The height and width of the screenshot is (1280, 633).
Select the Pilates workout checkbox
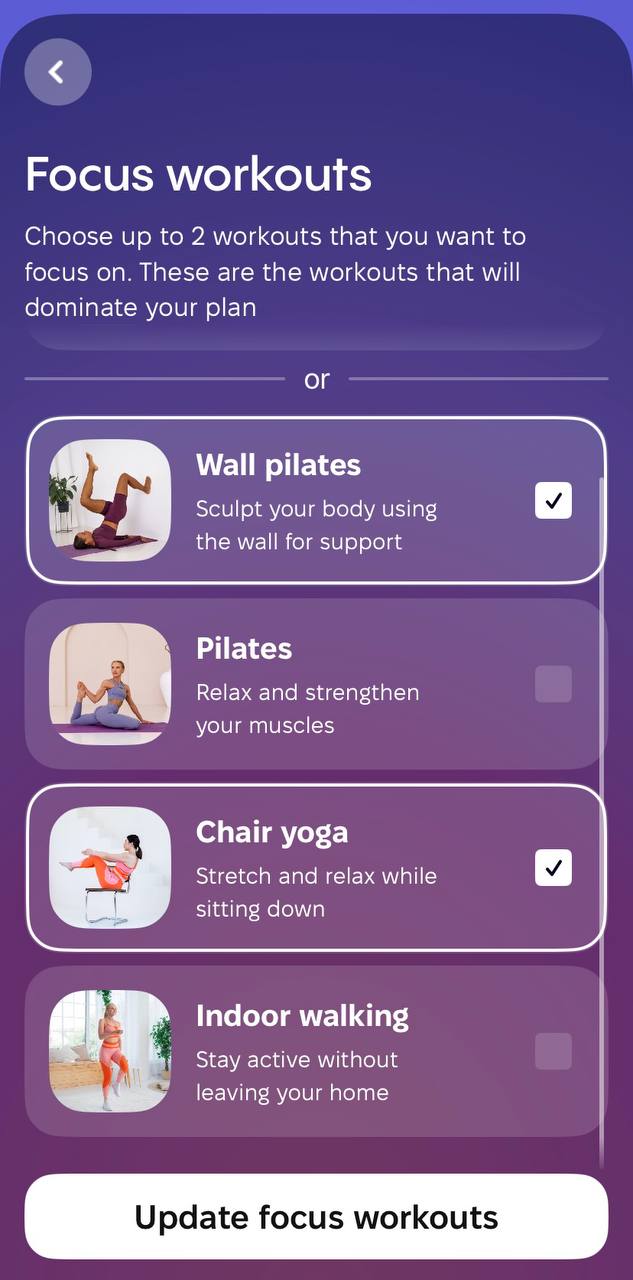tap(553, 684)
